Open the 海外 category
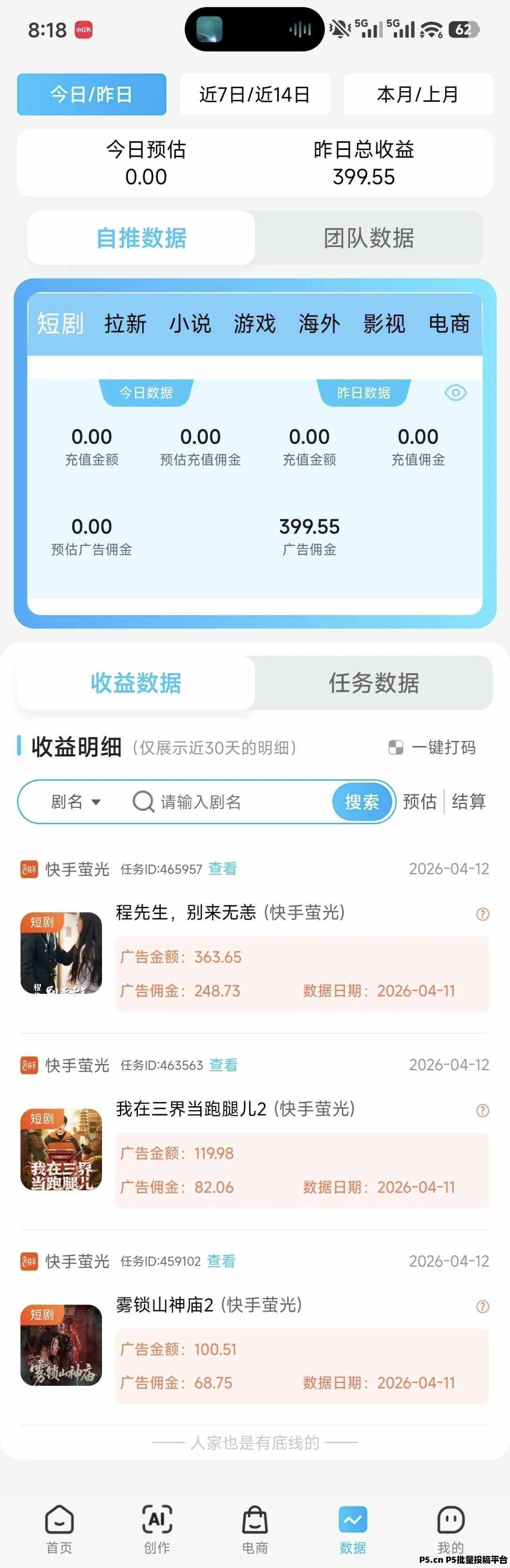The image size is (510, 1568). tap(320, 323)
